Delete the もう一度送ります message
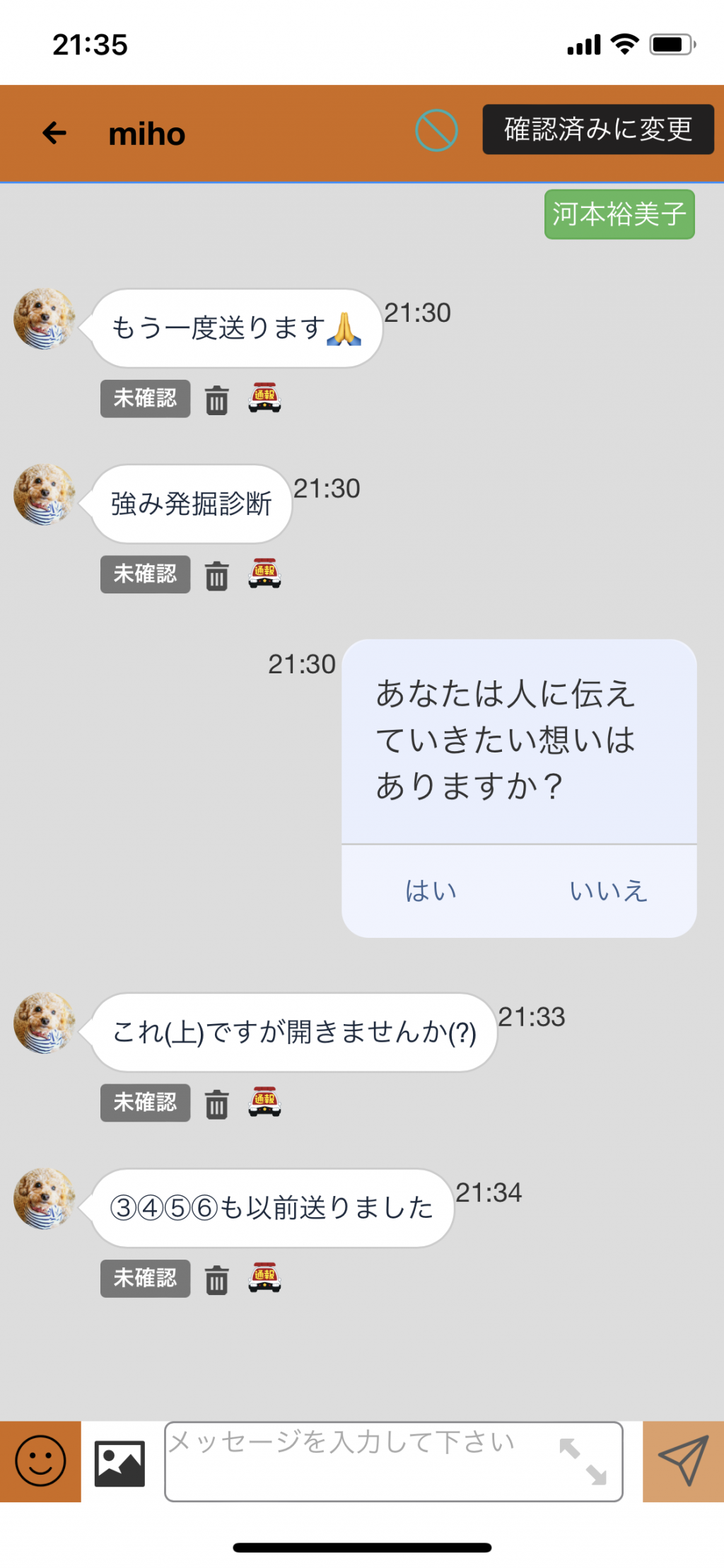Screen dimensions: 724x1568 pos(217,400)
